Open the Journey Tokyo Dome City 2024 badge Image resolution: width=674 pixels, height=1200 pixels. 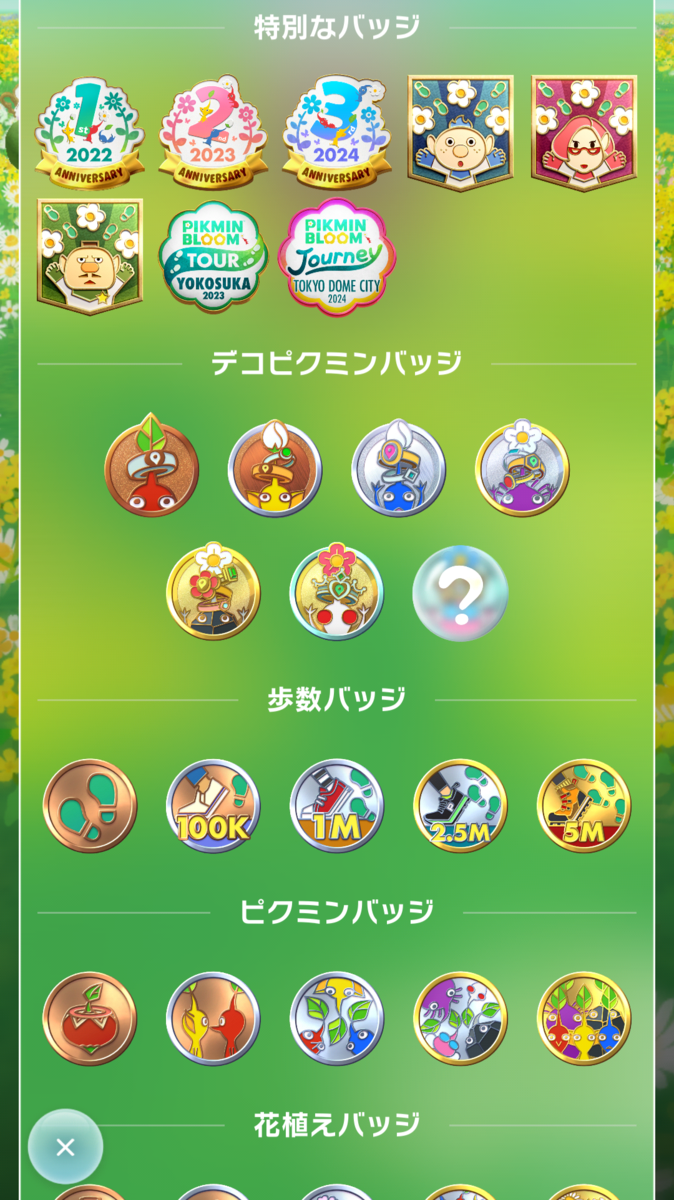[x=336, y=257]
